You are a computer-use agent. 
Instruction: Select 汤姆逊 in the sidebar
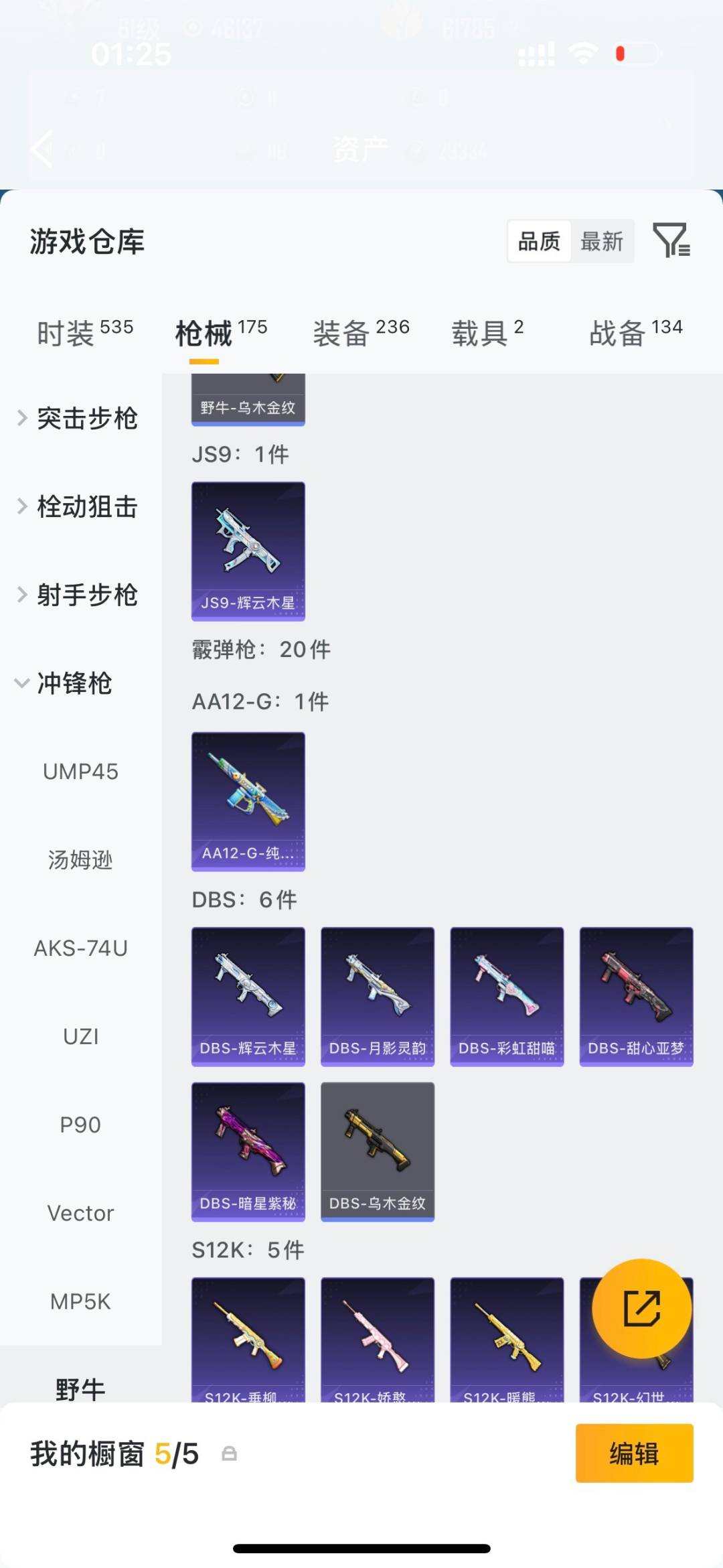point(81,860)
